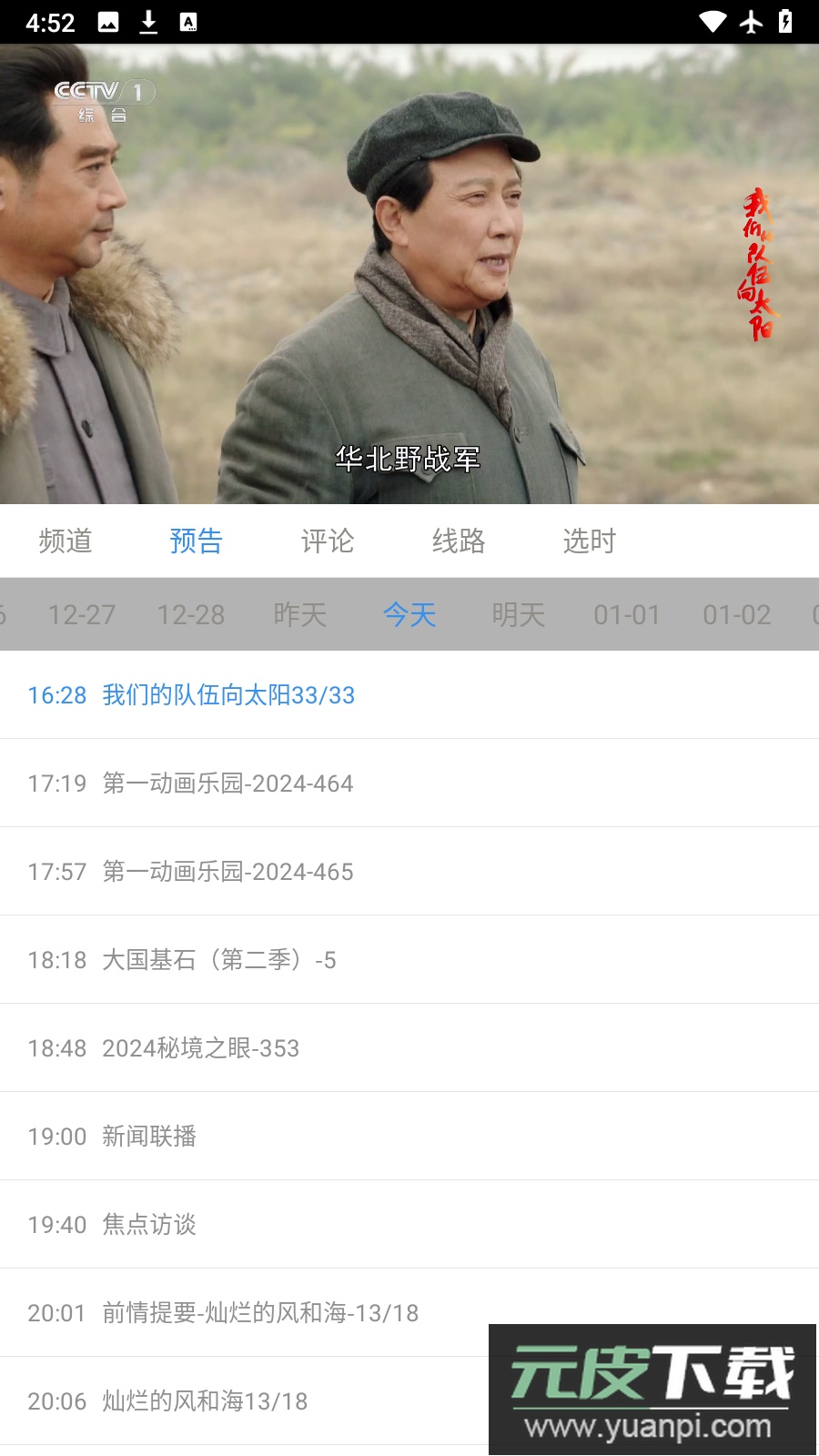Viewport: 819px width, 1456px height.
Task: Open the 17:57 第一动画乐园-2024-465 entry
Action: (191, 872)
